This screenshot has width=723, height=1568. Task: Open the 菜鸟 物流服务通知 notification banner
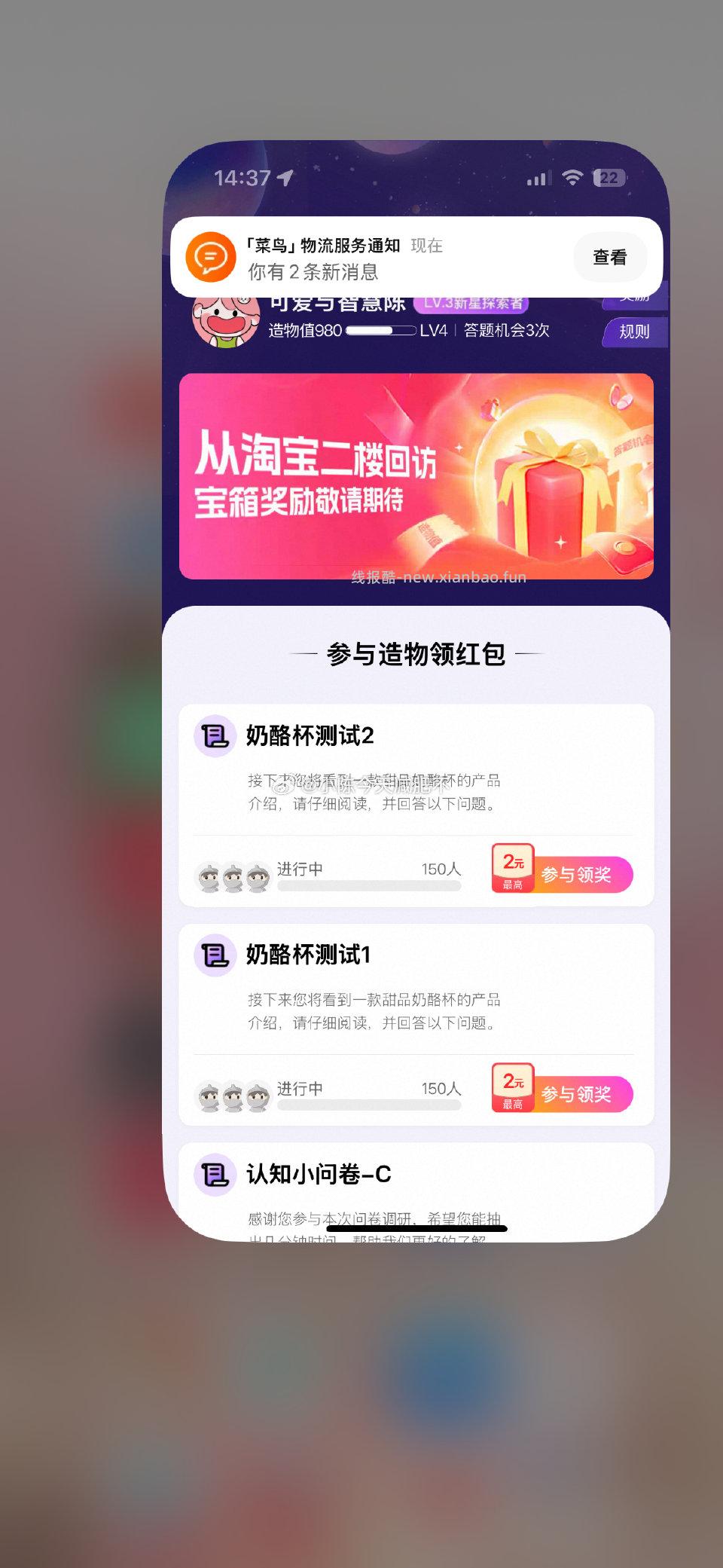click(377, 257)
